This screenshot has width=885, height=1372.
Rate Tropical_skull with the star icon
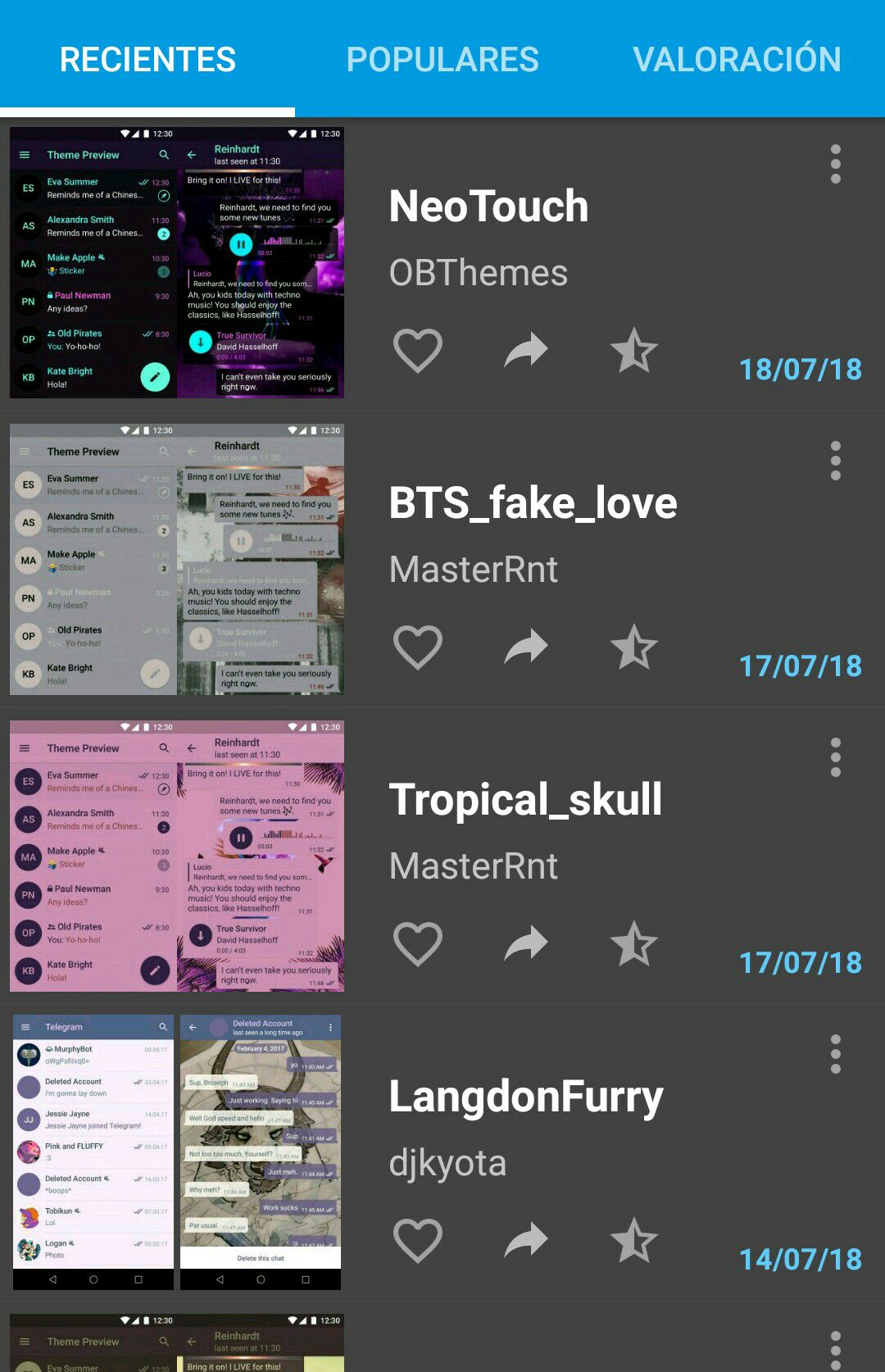[633, 944]
